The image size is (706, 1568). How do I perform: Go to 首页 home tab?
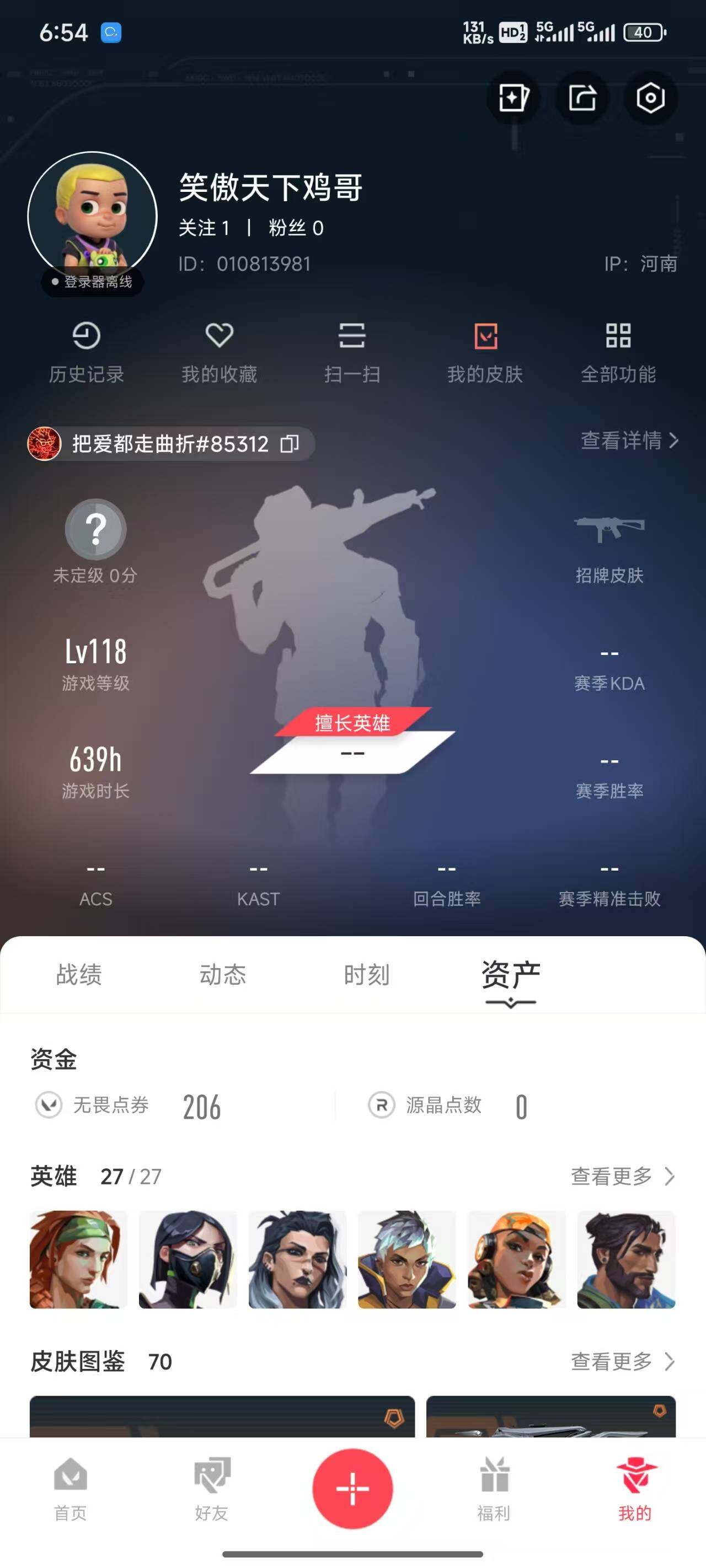(x=70, y=1488)
